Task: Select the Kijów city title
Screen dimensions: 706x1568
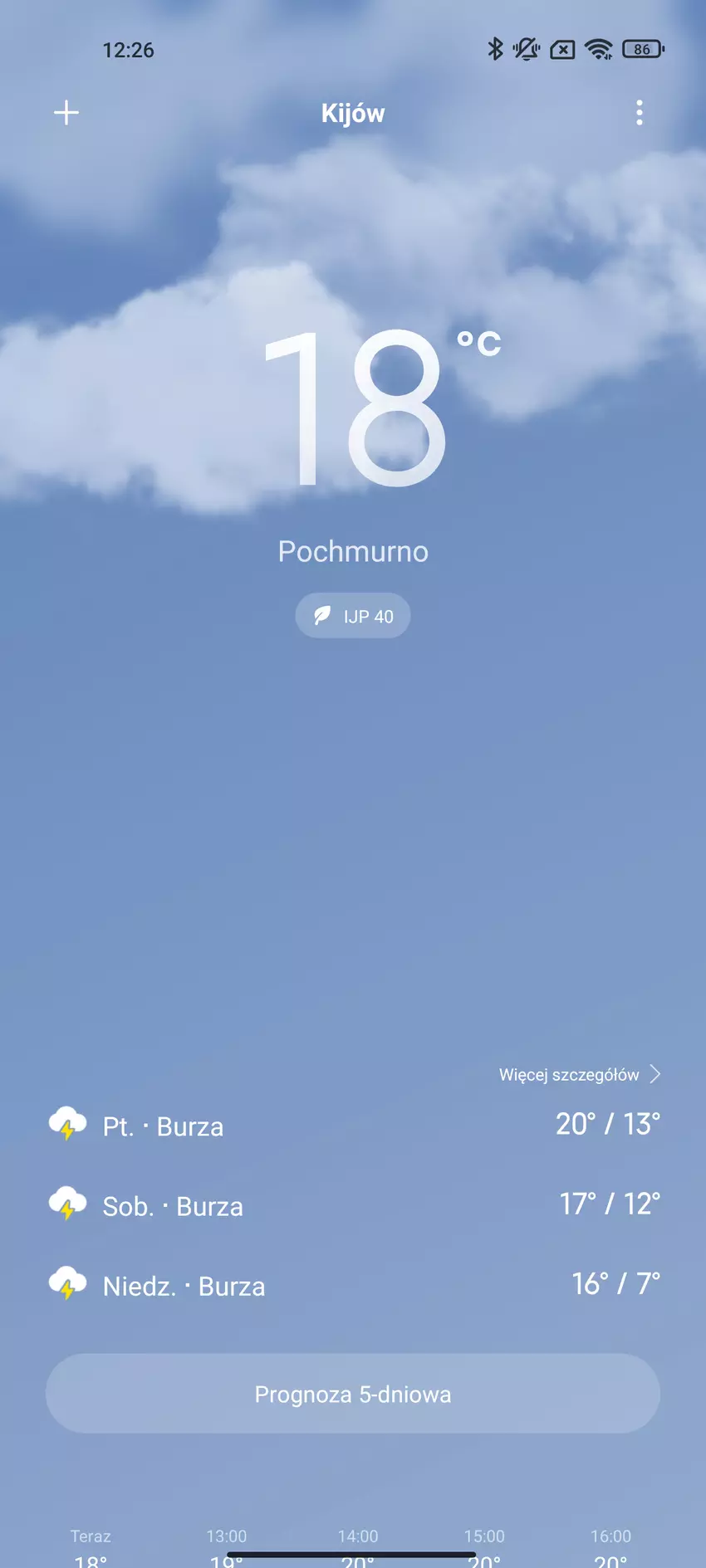Action: tap(353, 112)
